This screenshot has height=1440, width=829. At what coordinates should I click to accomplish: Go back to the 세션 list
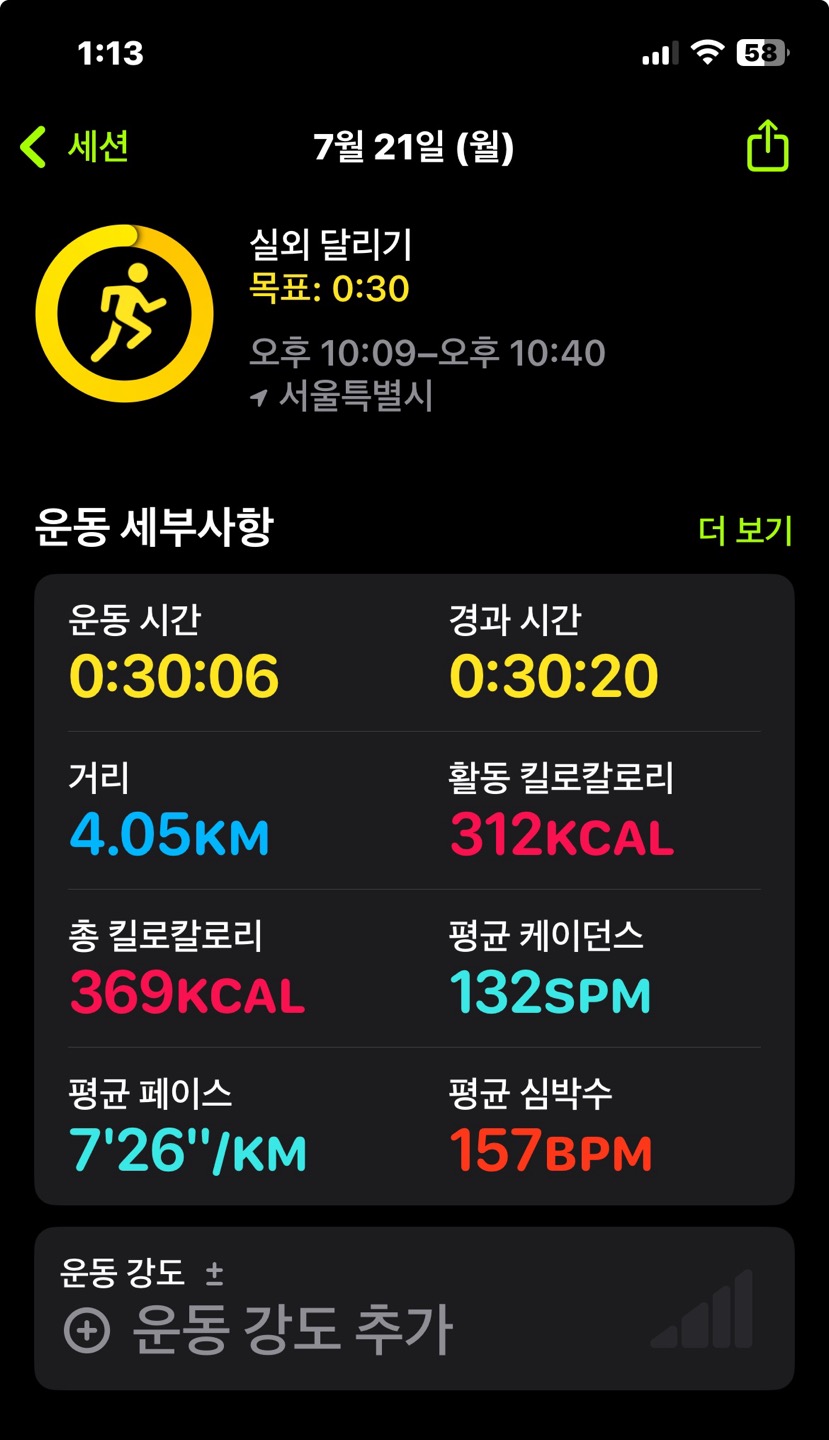[x=75, y=147]
